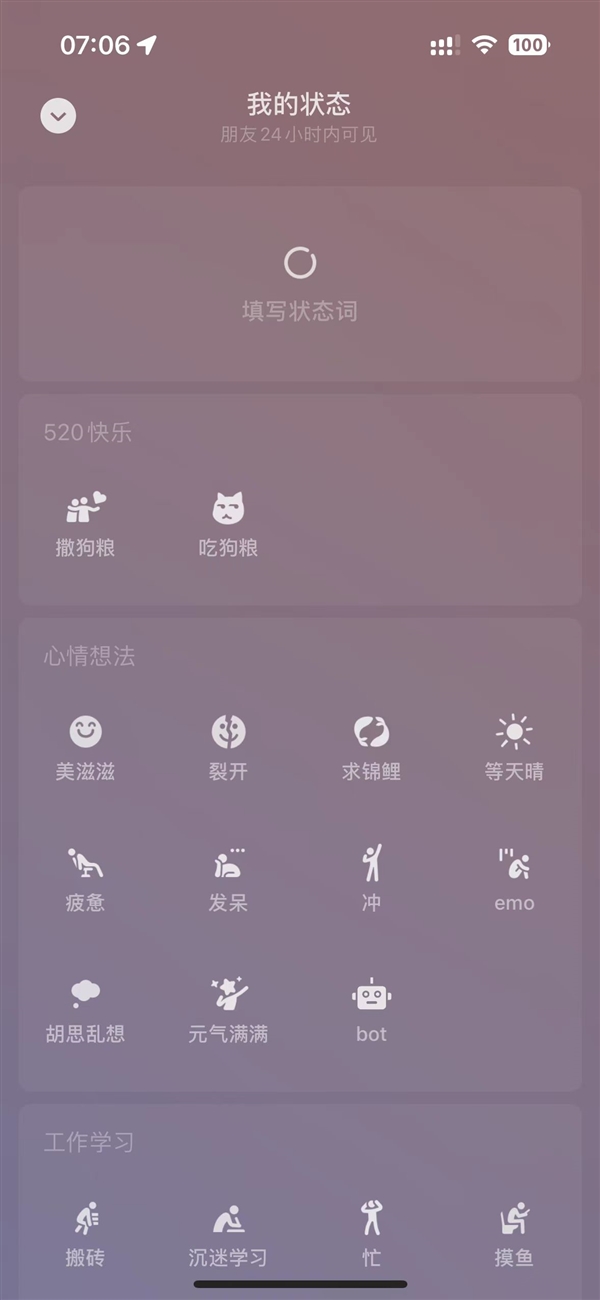Set status to 疲惫
This screenshot has width=600, height=1300.
point(86,879)
